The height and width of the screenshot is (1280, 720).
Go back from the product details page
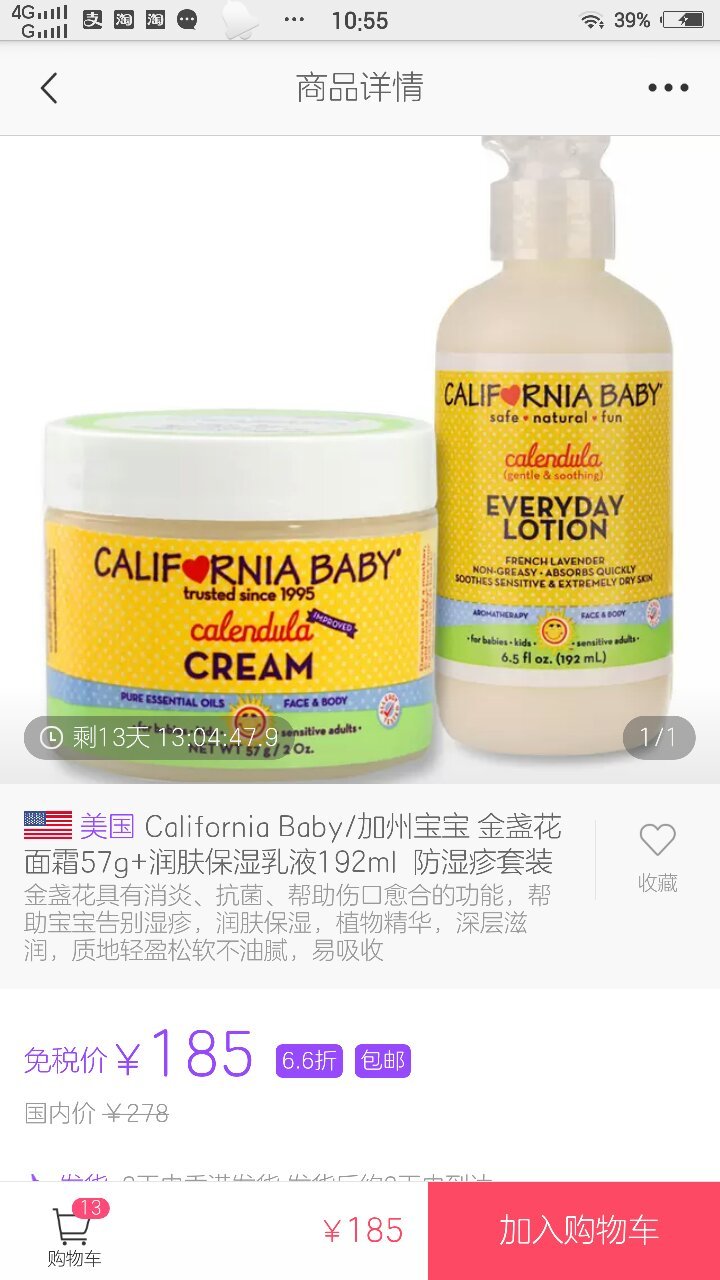click(49, 88)
